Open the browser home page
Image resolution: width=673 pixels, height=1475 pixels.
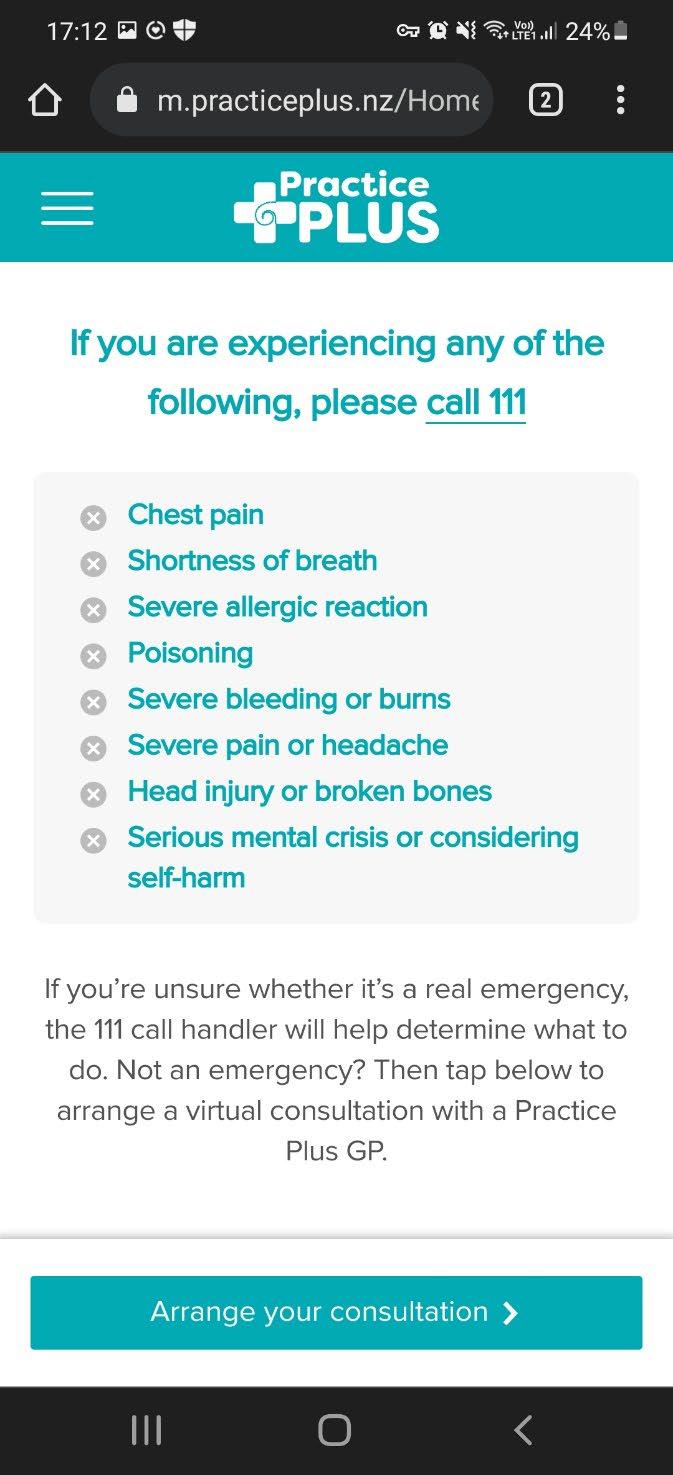pos(44,100)
